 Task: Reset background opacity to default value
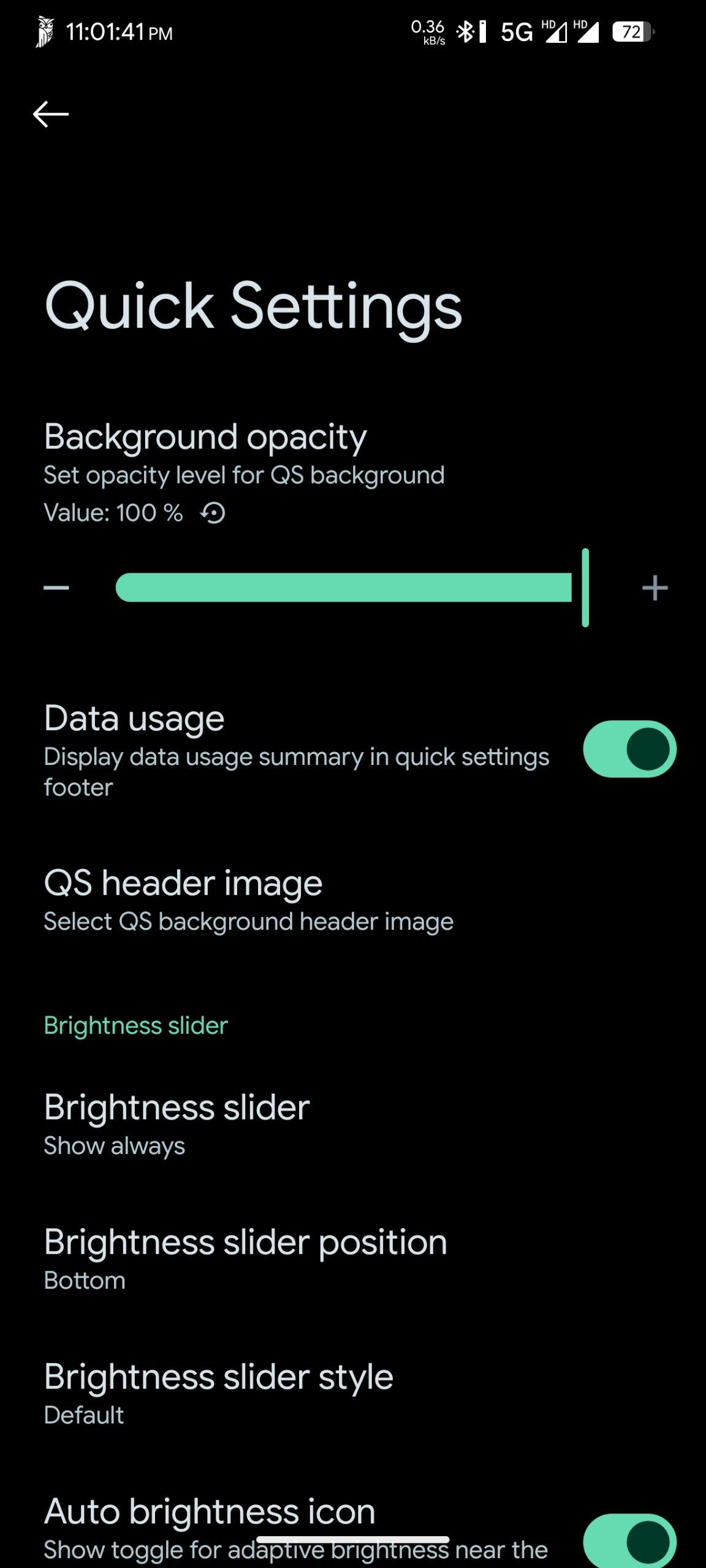pos(213,513)
